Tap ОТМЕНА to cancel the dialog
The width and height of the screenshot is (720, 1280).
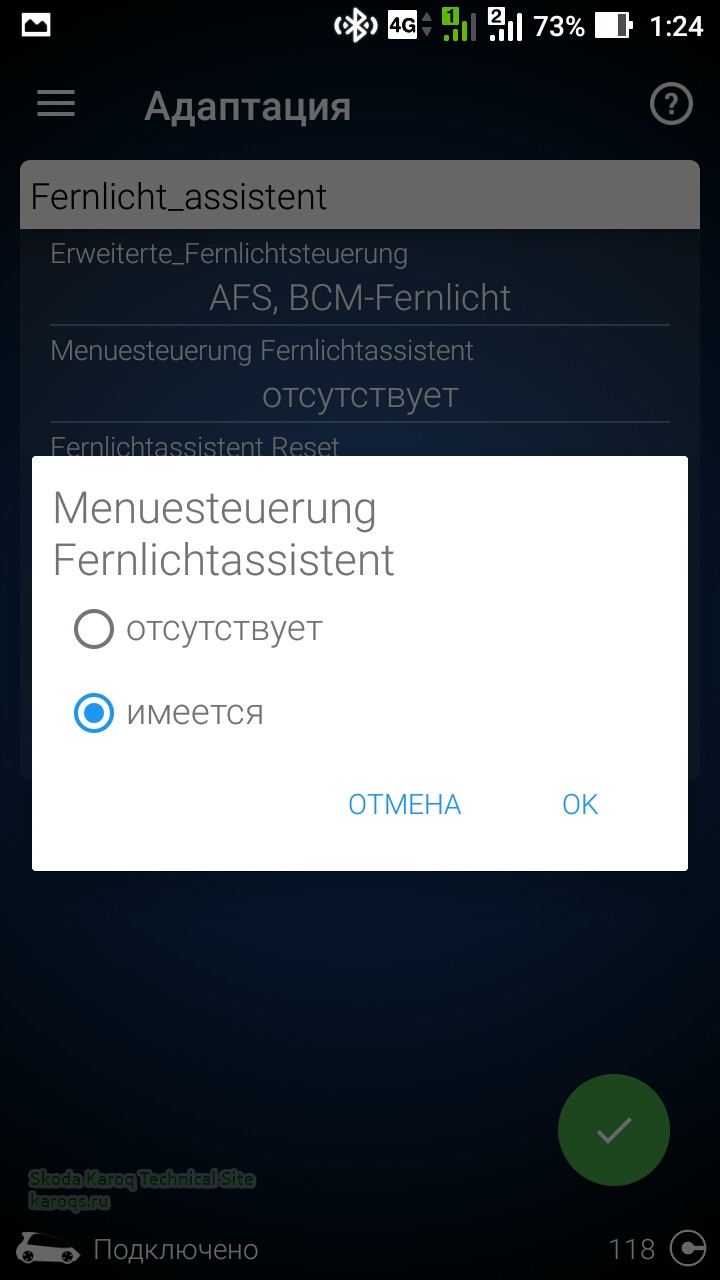click(404, 805)
